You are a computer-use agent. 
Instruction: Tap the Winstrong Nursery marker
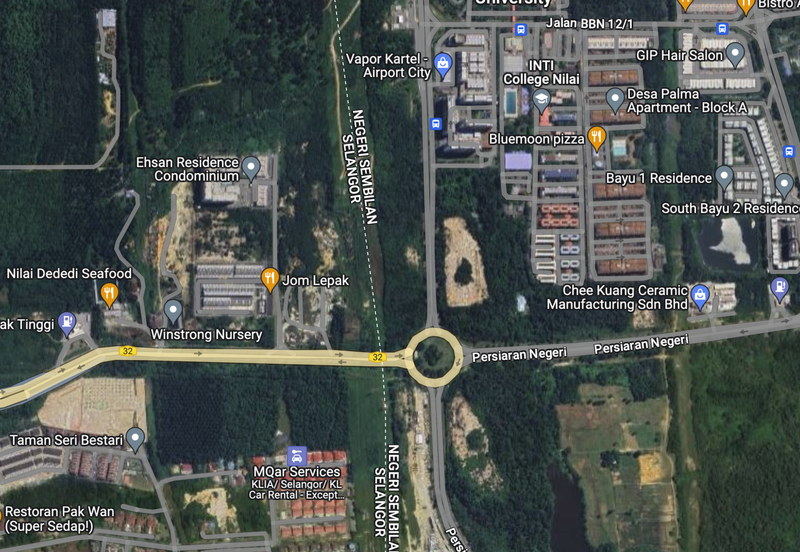click(x=173, y=310)
